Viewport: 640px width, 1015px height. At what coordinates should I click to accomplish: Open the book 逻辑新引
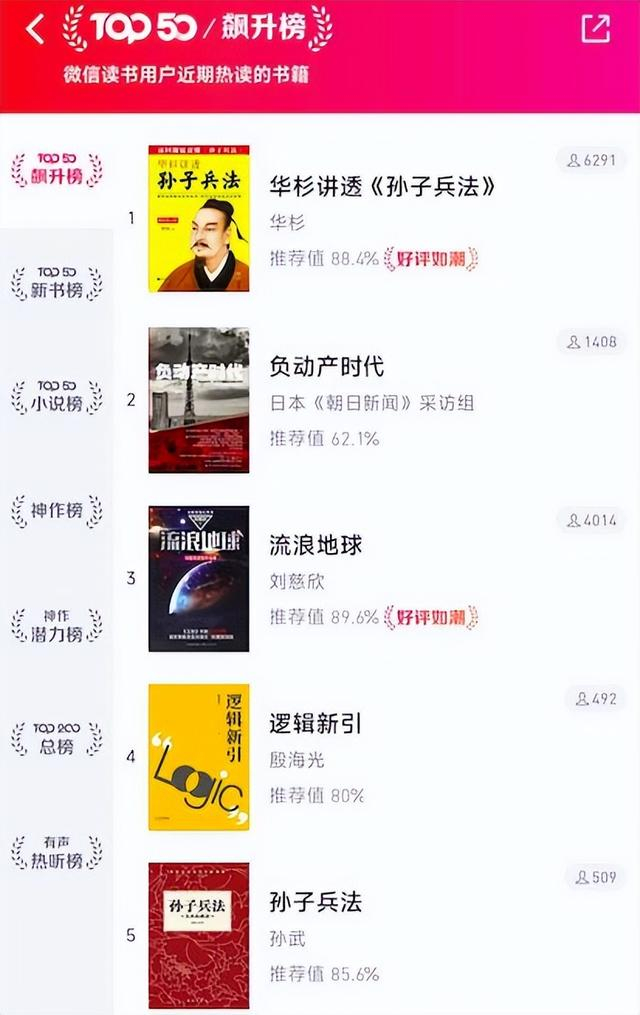tap(316, 724)
